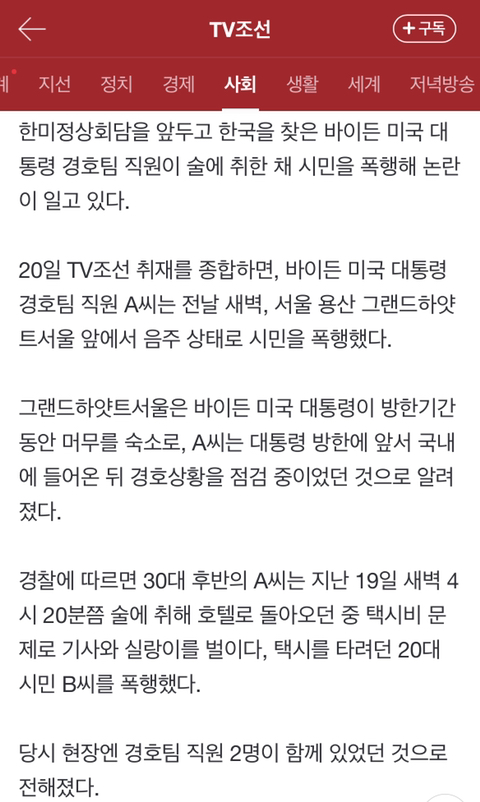Open the 세계 tab

coord(364,84)
